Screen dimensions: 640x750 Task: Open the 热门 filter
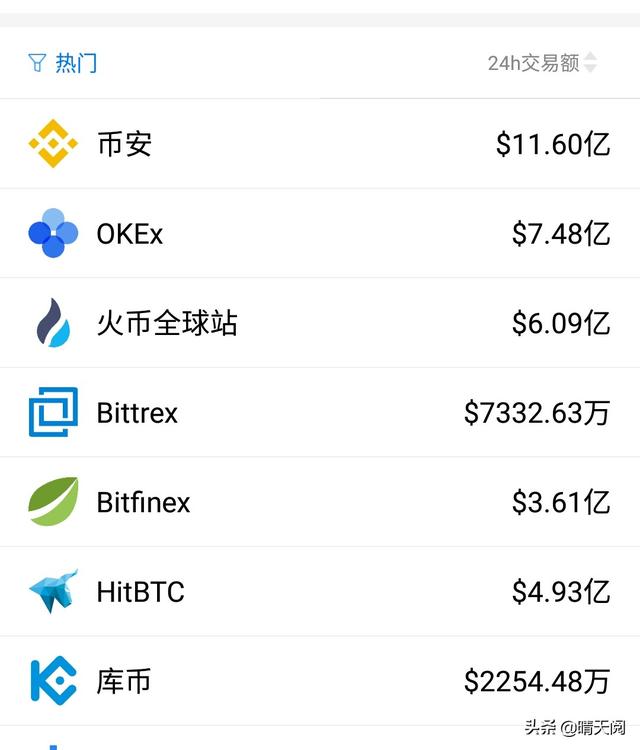point(63,63)
